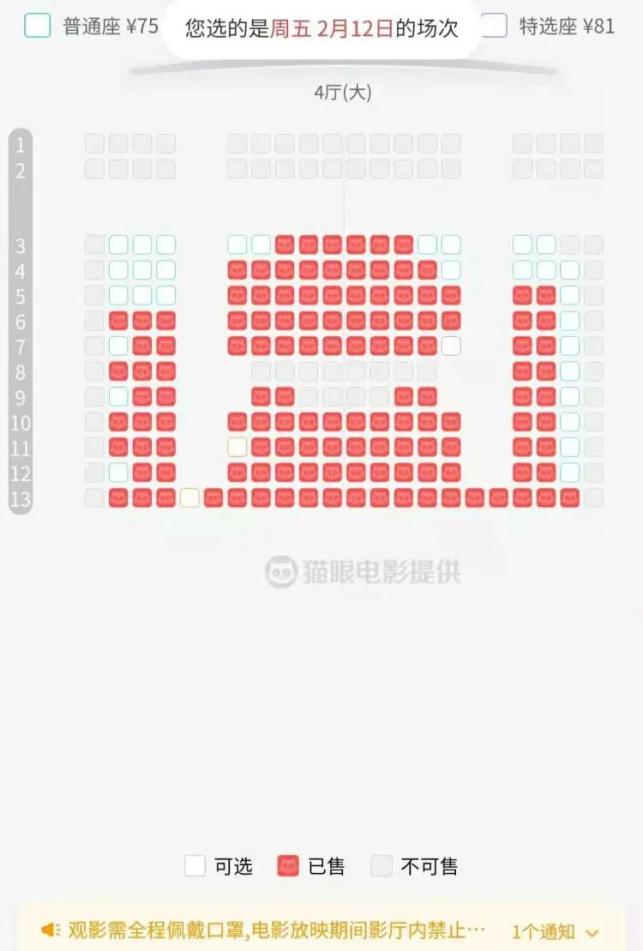643x951 pixels.
Task: Choose the open seat in row 10's right block
Action: [570, 422]
